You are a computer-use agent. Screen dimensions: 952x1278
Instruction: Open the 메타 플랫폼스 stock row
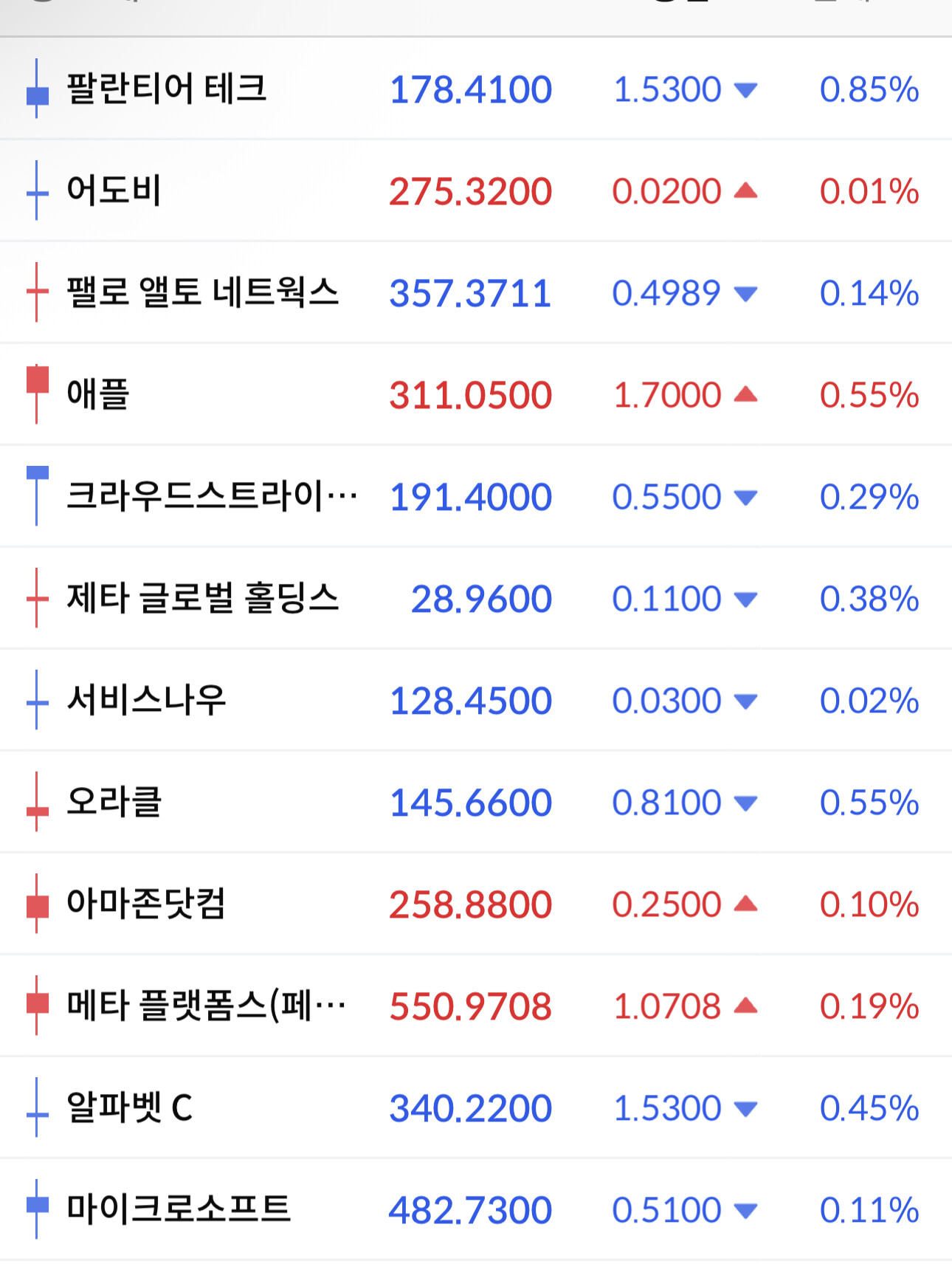pos(476,1006)
